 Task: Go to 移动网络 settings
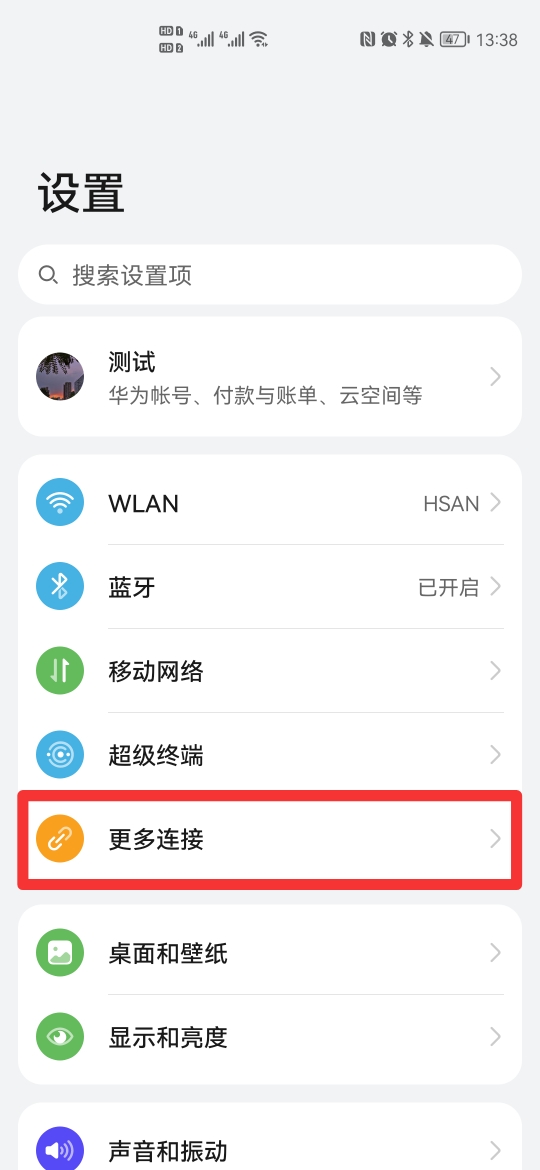tap(269, 672)
